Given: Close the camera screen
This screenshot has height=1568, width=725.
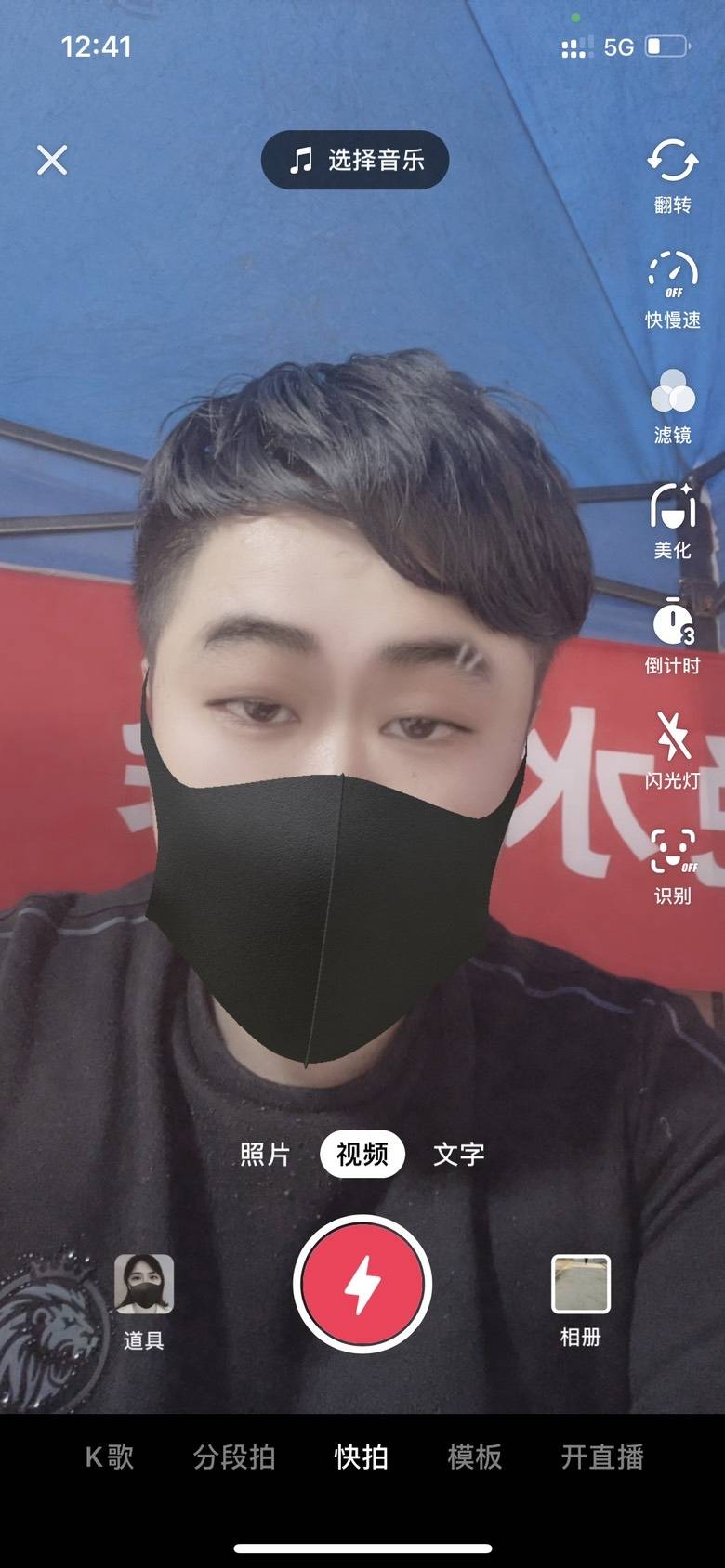Looking at the screenshot, I should (52, 160).
